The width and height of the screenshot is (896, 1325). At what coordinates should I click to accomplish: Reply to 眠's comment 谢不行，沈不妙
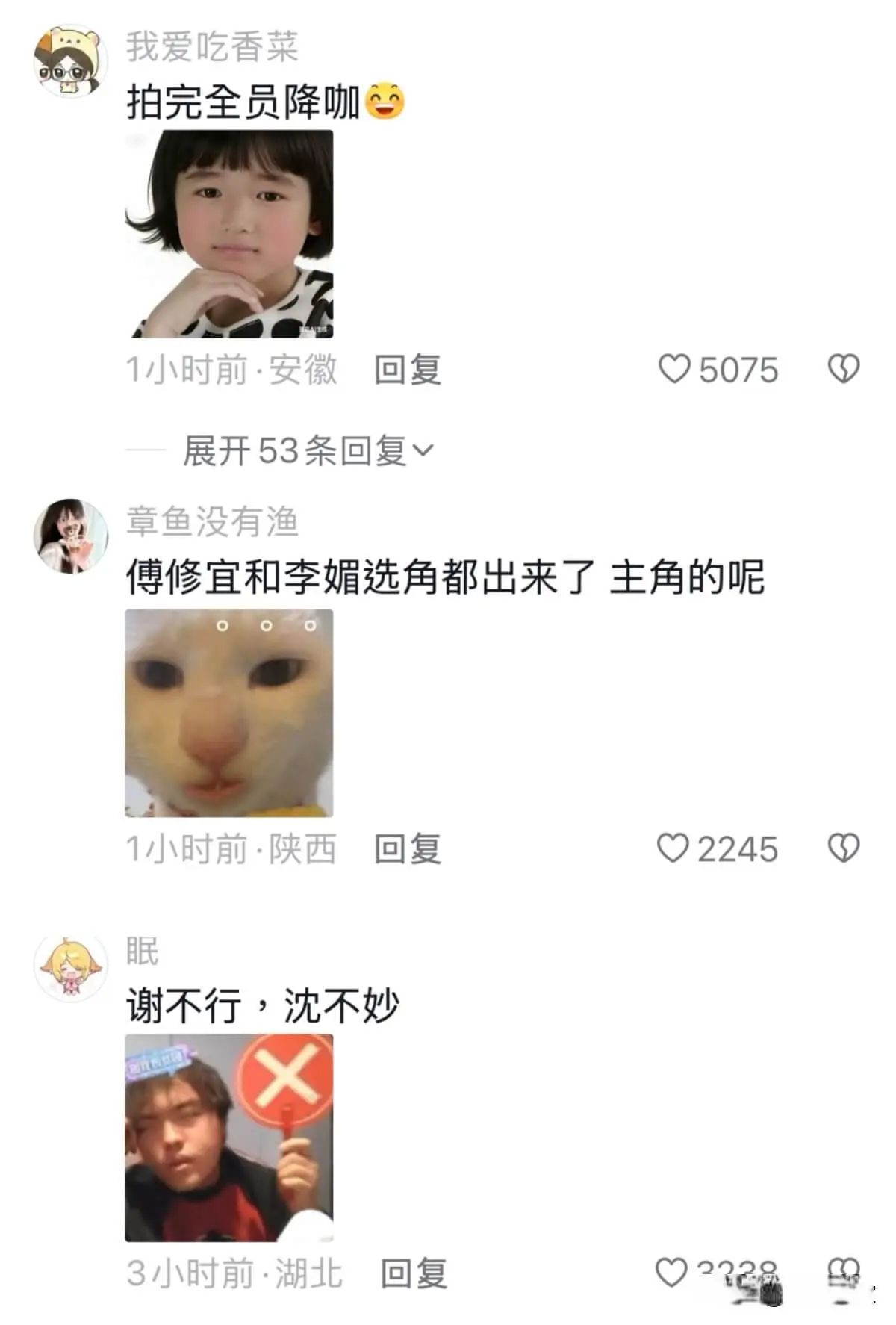click(x=414, y=1273)
